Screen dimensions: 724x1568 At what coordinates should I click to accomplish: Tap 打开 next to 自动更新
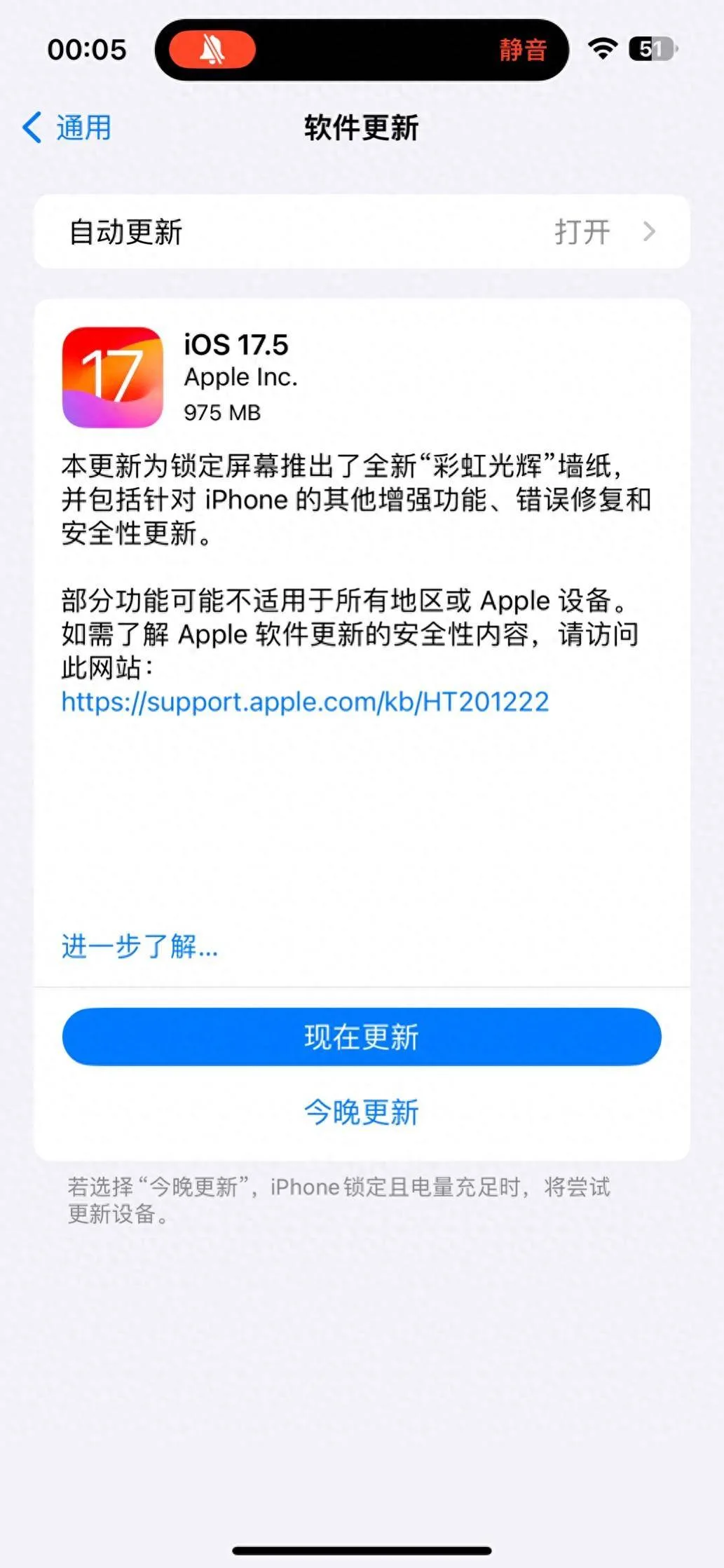(x=582, y=231)
